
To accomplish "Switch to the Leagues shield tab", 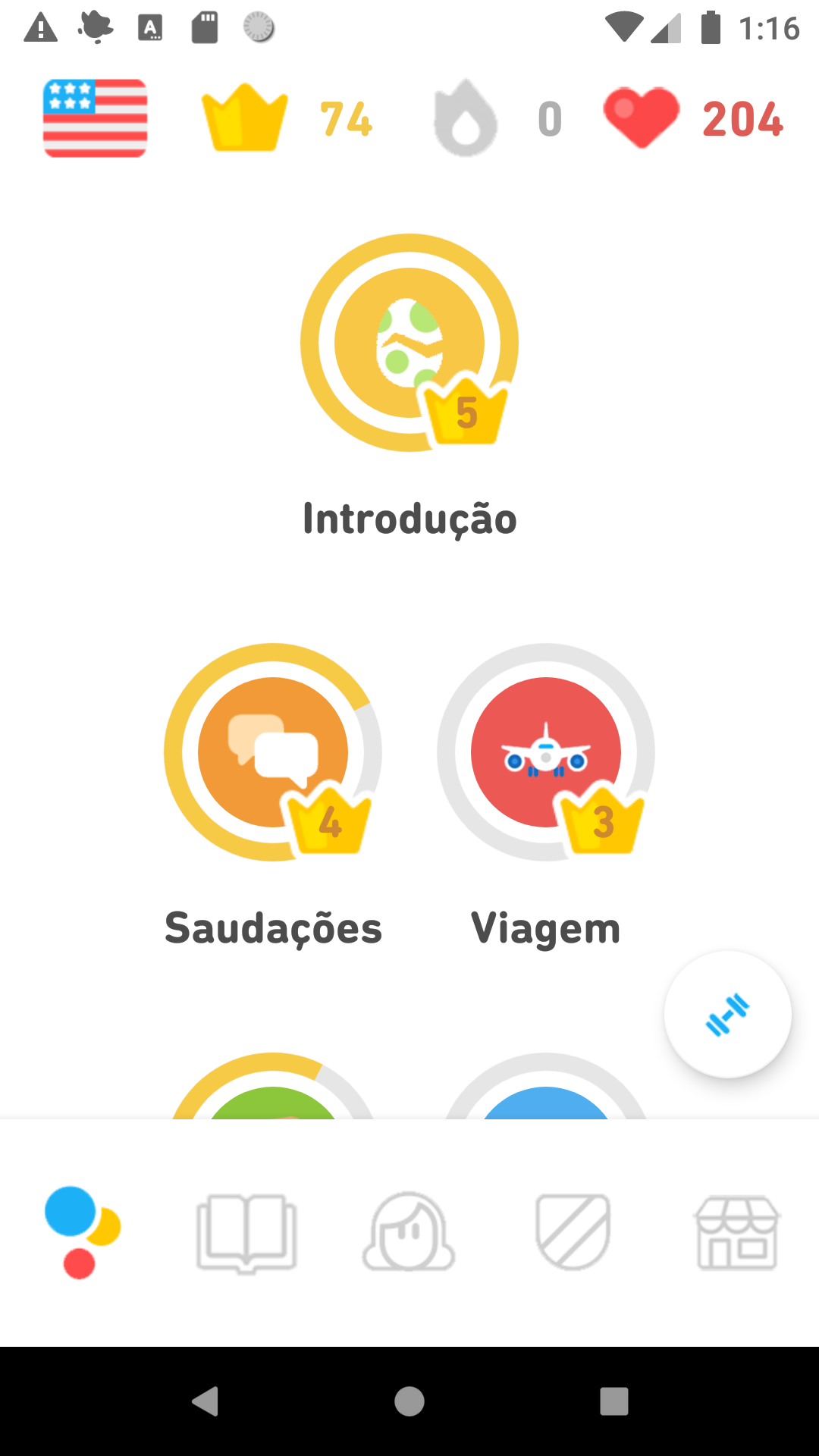I will pos(573,1232).
